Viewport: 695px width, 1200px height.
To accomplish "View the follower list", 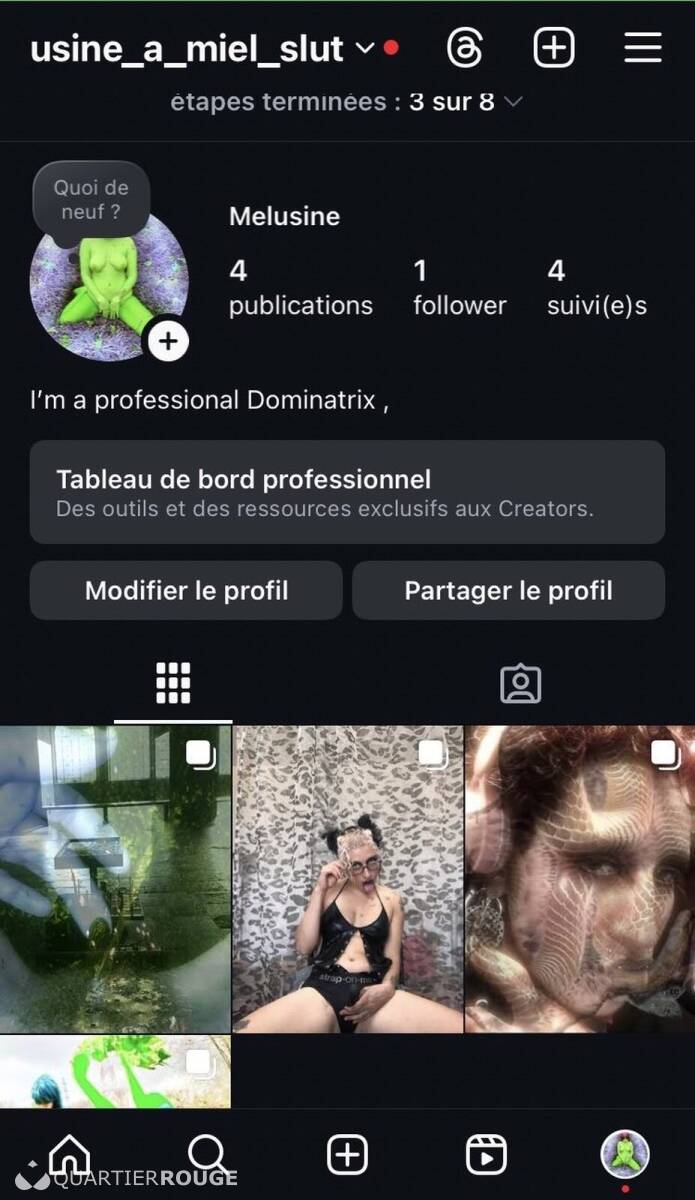I will click(459, 287).
